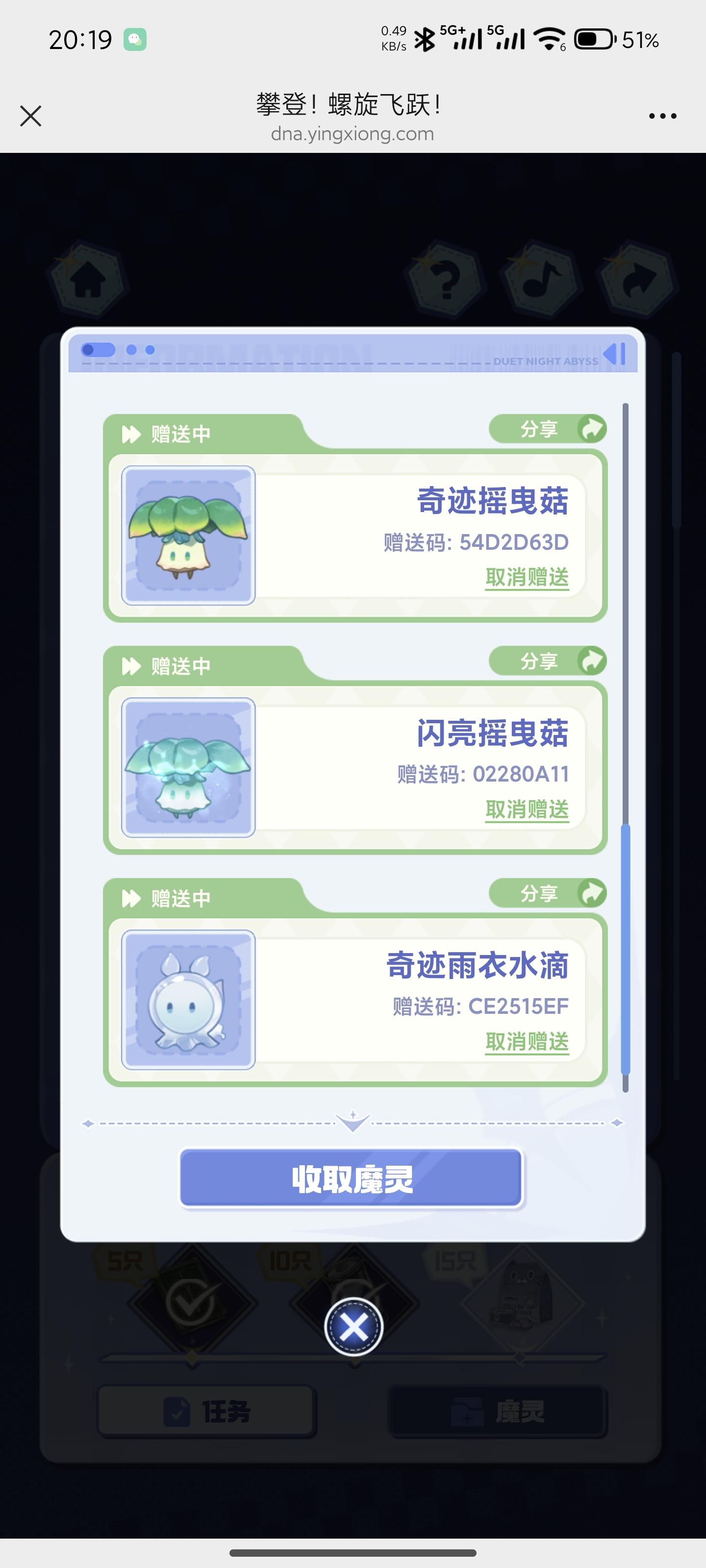Open the browser overflow menu
Viewport: 706px width, 1568px height.
point(662,116)
